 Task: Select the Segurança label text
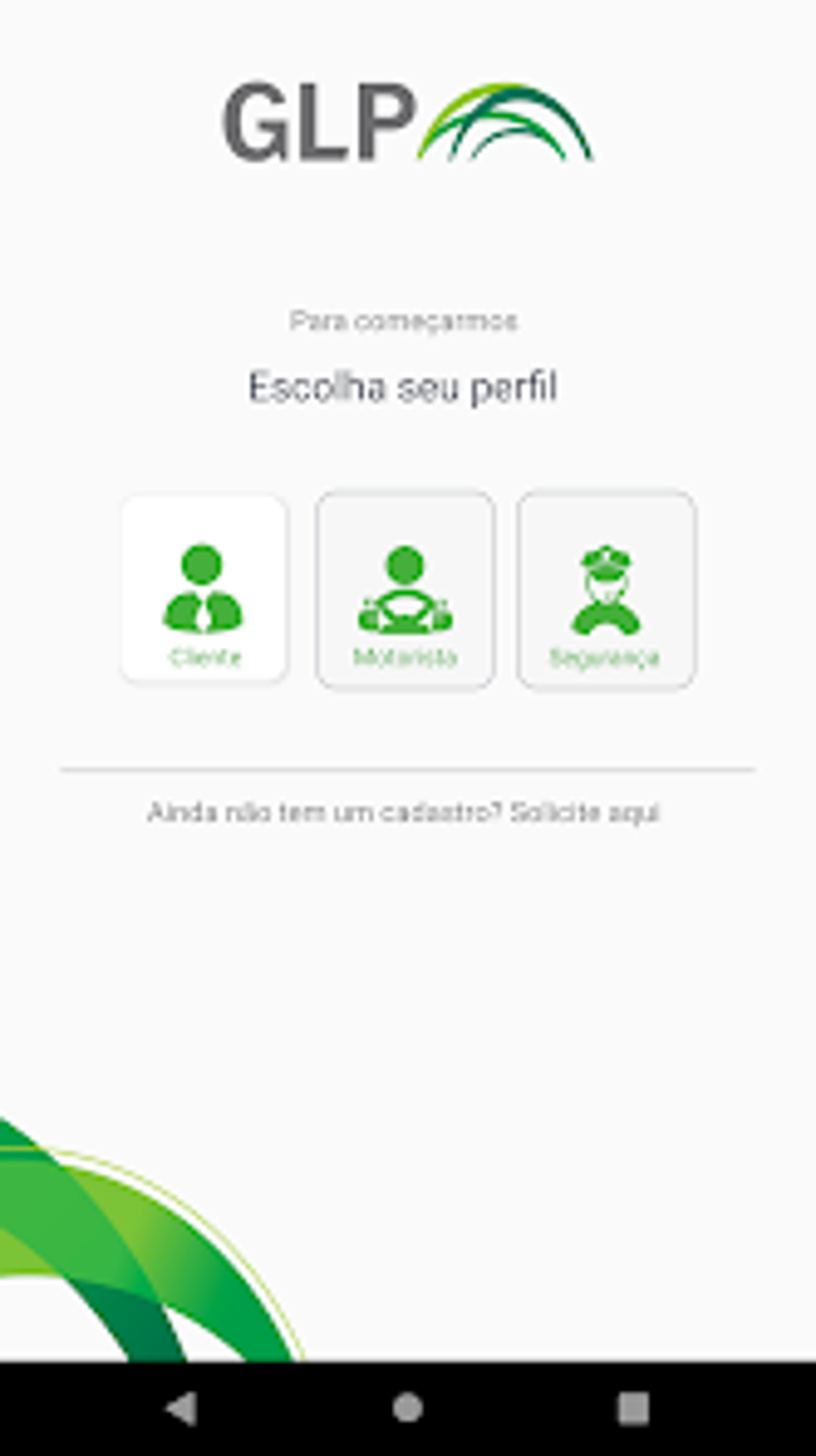(x=606, y=659)
